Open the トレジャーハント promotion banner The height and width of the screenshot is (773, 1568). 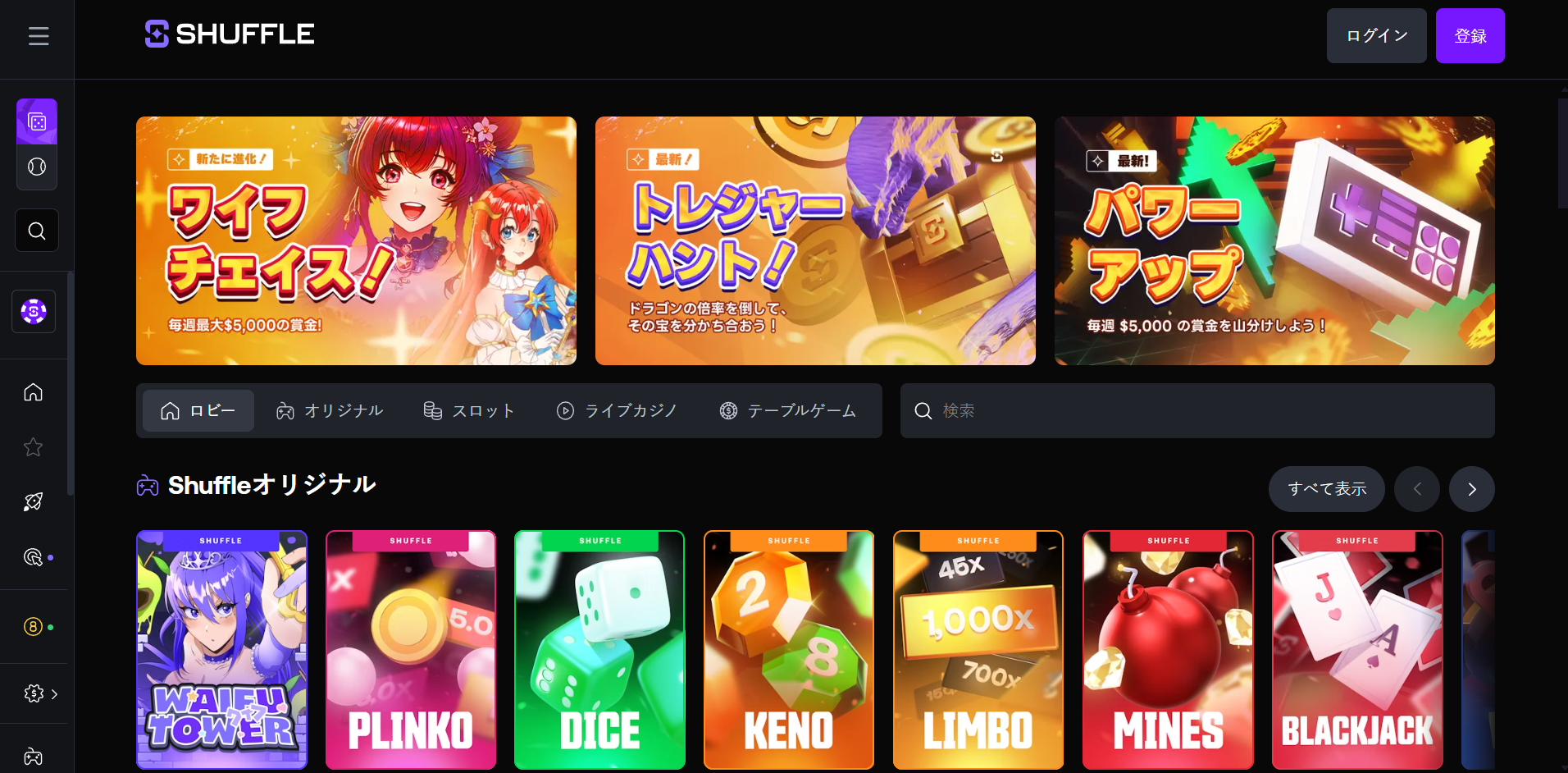(x=815, y=240)
